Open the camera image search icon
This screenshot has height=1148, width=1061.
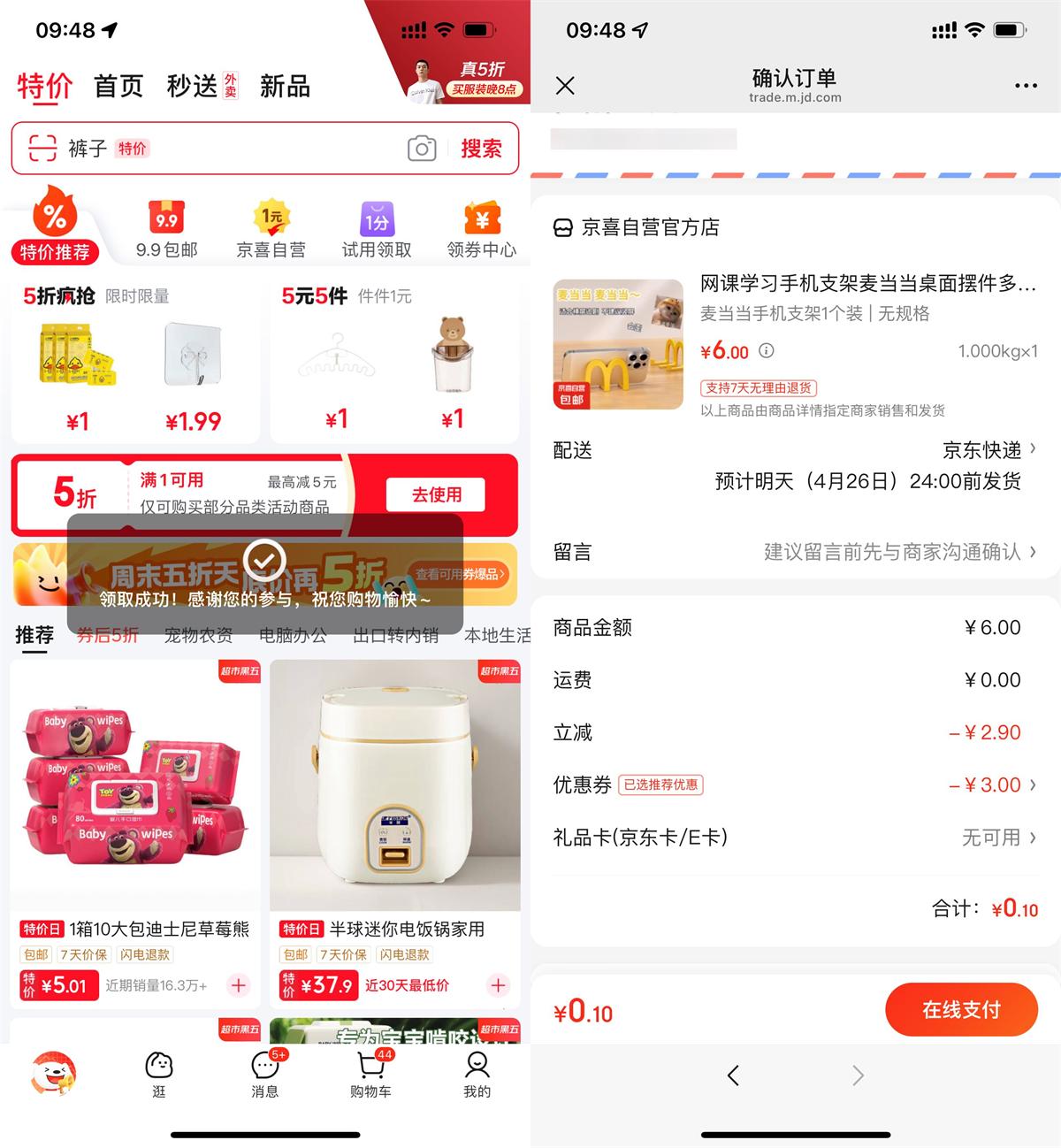click(422, 149)
